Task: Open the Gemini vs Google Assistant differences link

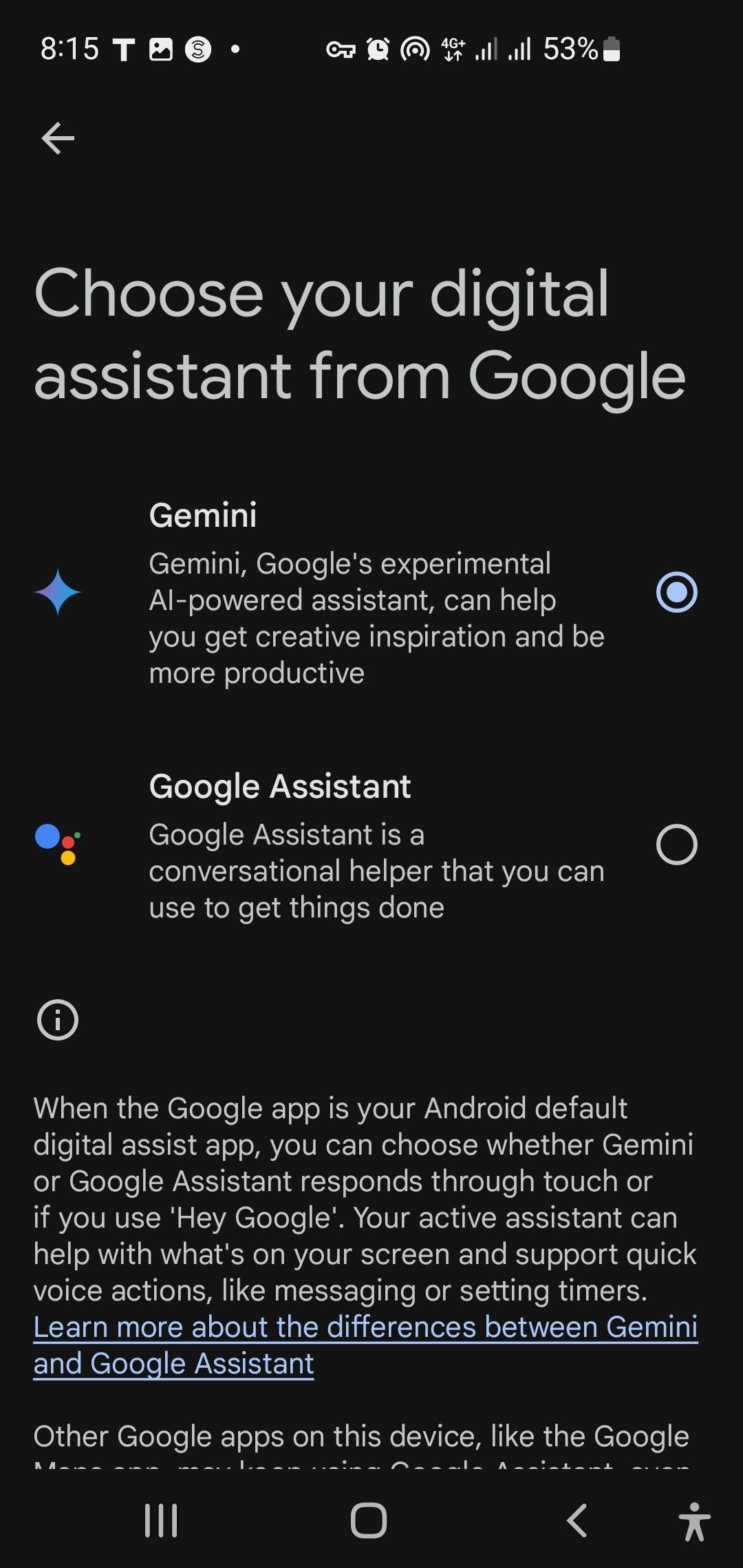Action: (x=365, y=1328)
